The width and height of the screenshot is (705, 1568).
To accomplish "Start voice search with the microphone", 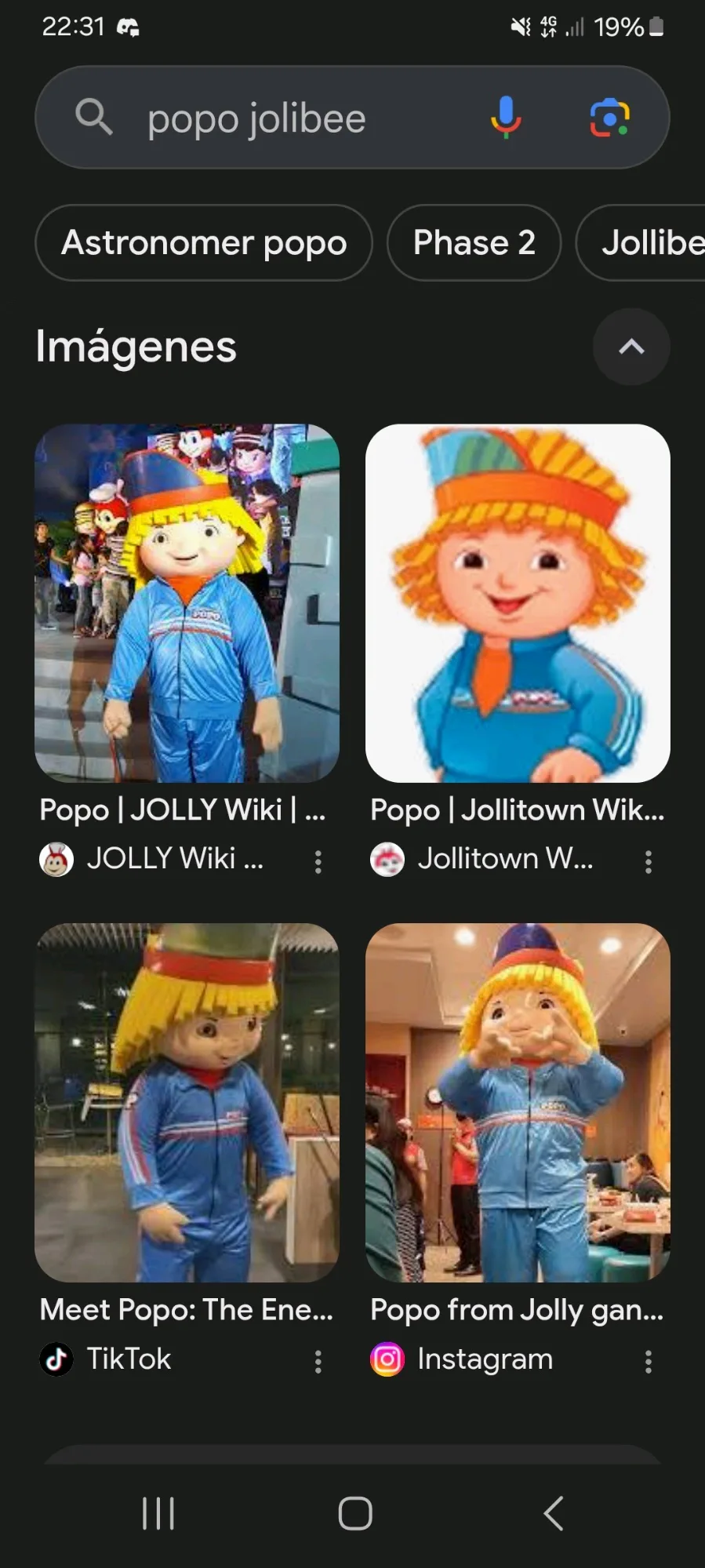I will [506, 118].
